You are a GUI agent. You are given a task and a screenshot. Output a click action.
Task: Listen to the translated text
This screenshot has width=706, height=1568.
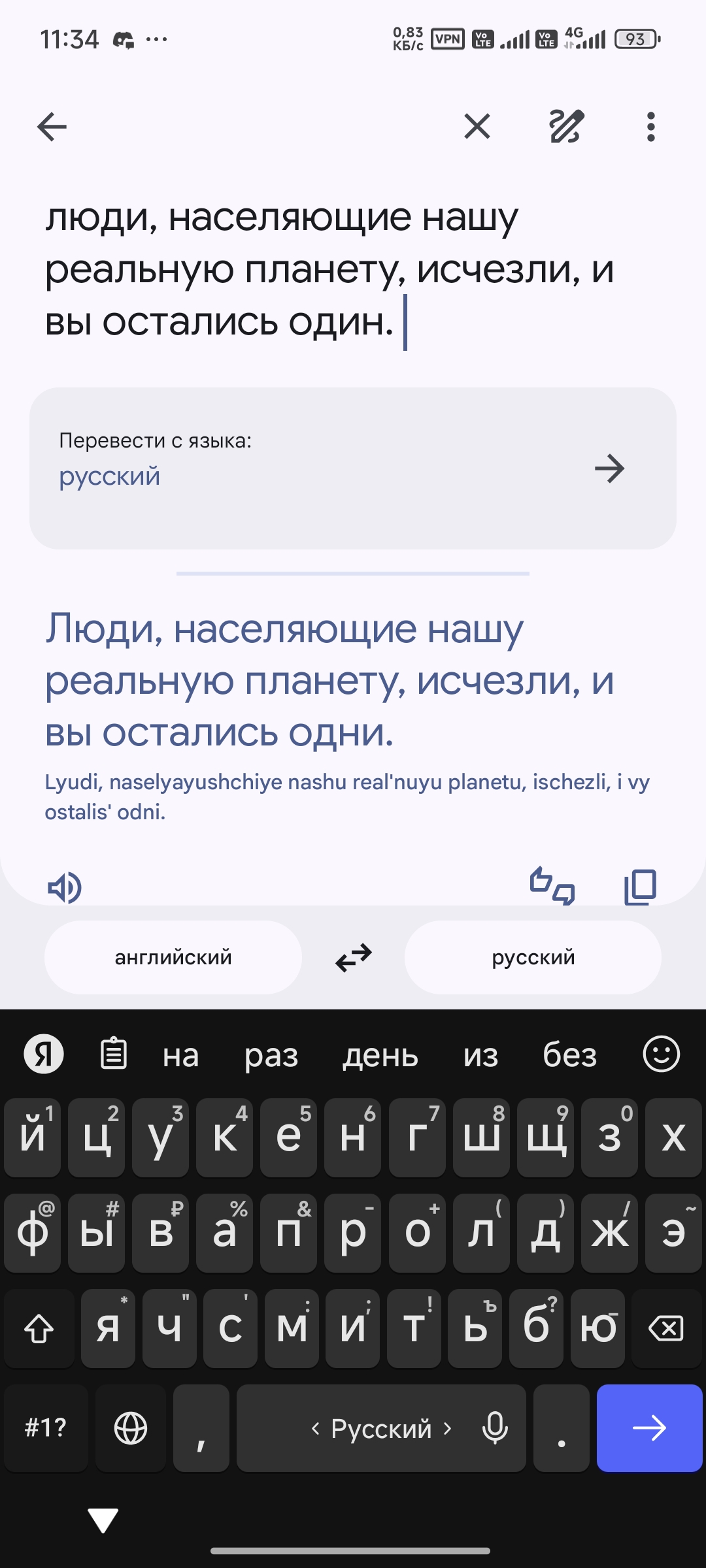point(64,887)
